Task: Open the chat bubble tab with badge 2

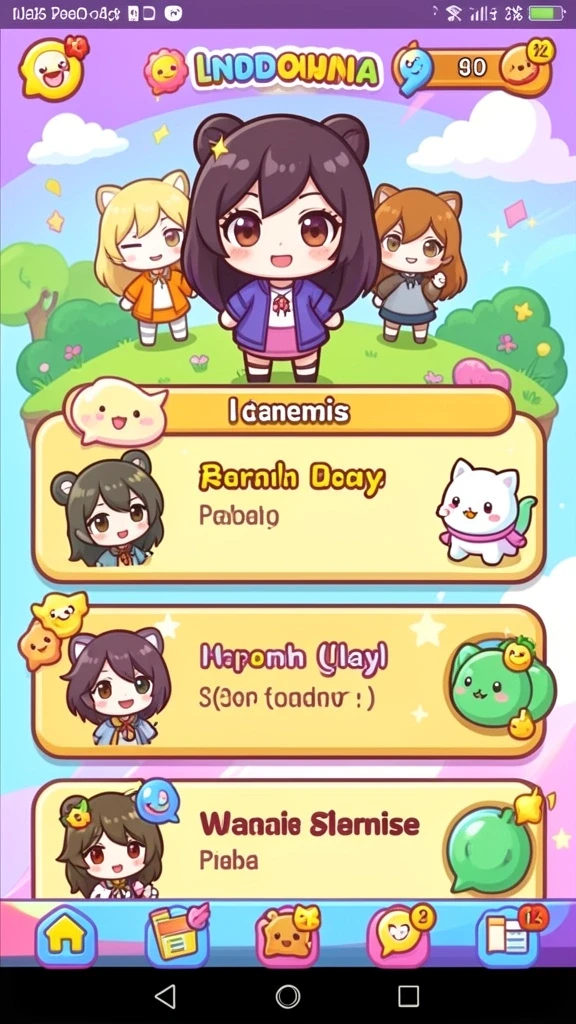Action: [x=399, y=936]
